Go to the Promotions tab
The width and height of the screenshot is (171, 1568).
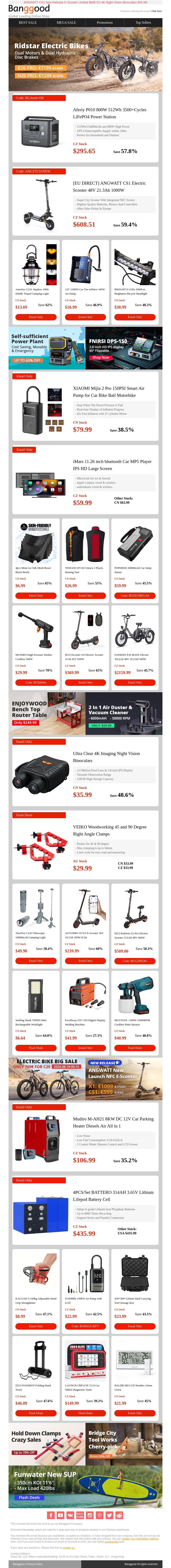tap(105, 23)
